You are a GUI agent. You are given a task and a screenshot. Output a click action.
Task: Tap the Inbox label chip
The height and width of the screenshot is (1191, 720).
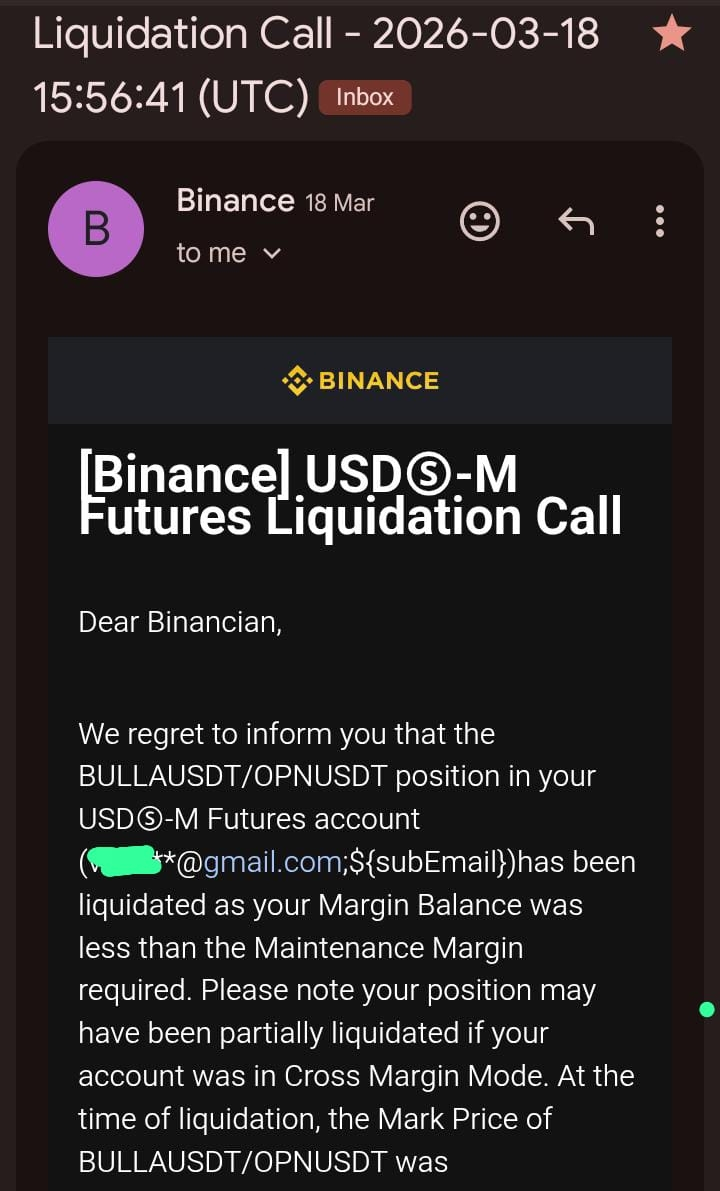[x=364, y=98]
